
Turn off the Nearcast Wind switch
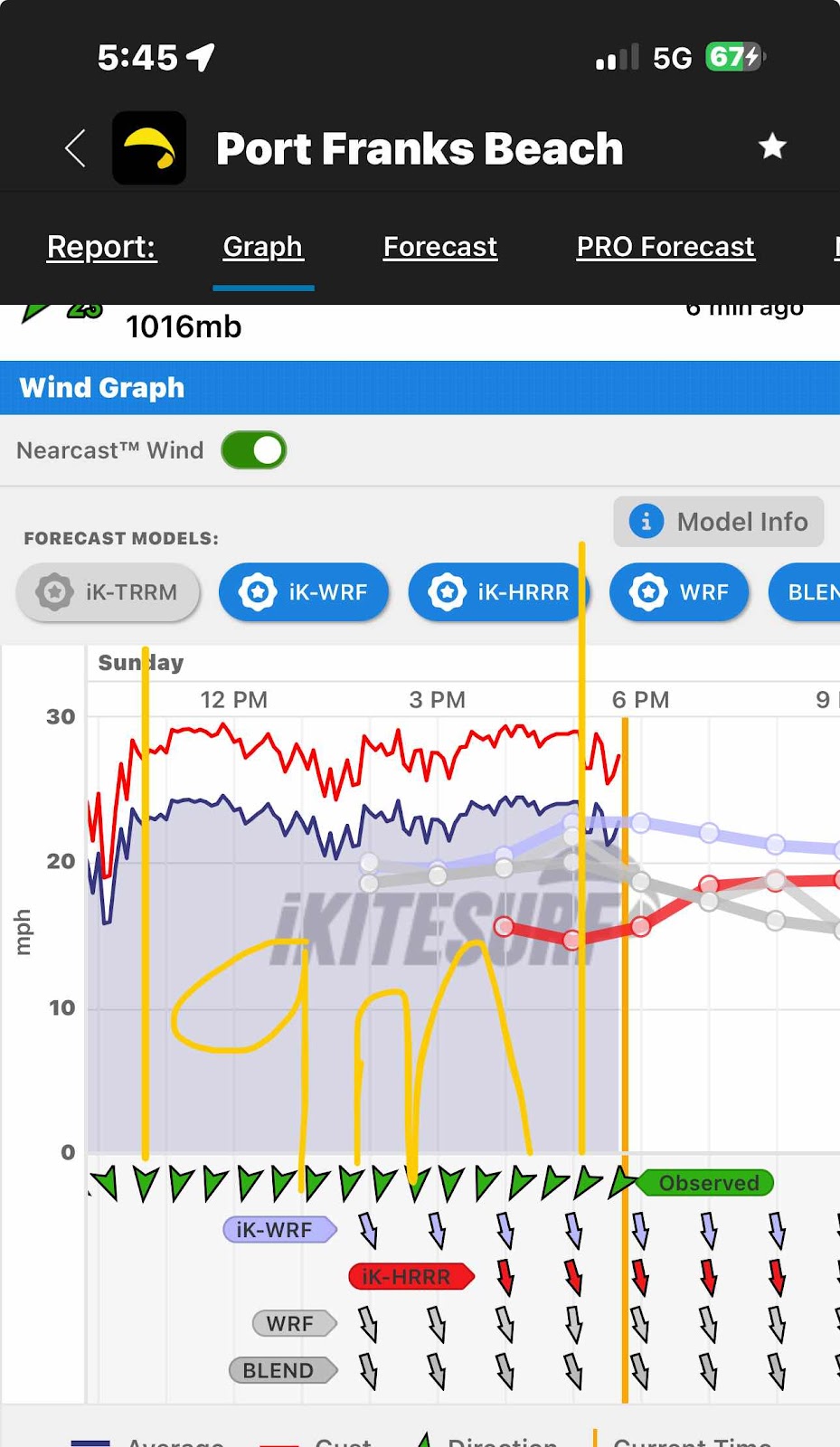click(x=254, y=450)
